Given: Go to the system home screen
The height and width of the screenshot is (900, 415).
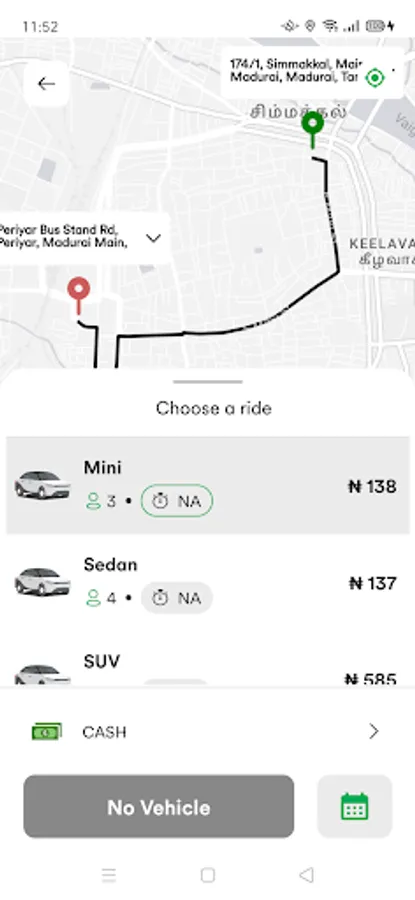Looking at the screenshot, I should coord(208,875).
